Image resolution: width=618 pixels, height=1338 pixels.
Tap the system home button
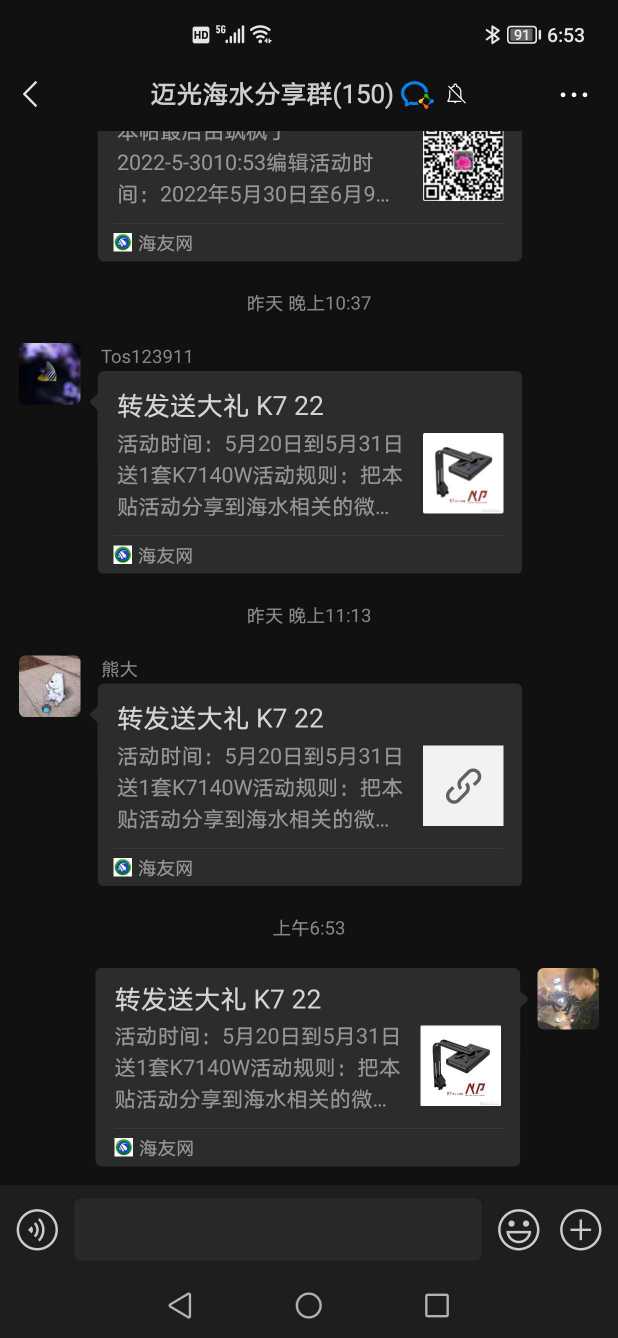(x=309, y=1305)
